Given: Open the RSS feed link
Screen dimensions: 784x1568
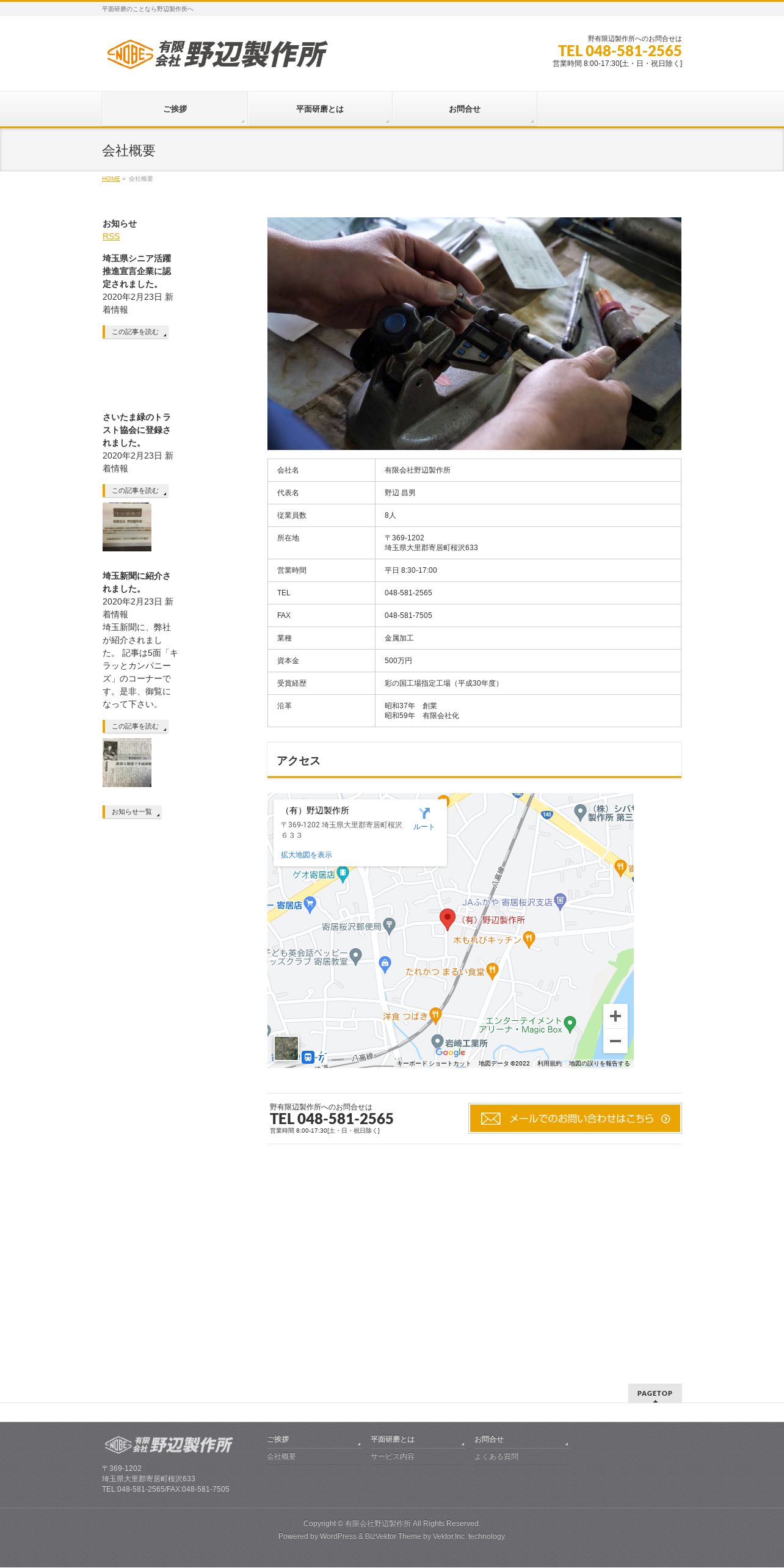Looking at the screenshot, I should click(x=111, y=236).
